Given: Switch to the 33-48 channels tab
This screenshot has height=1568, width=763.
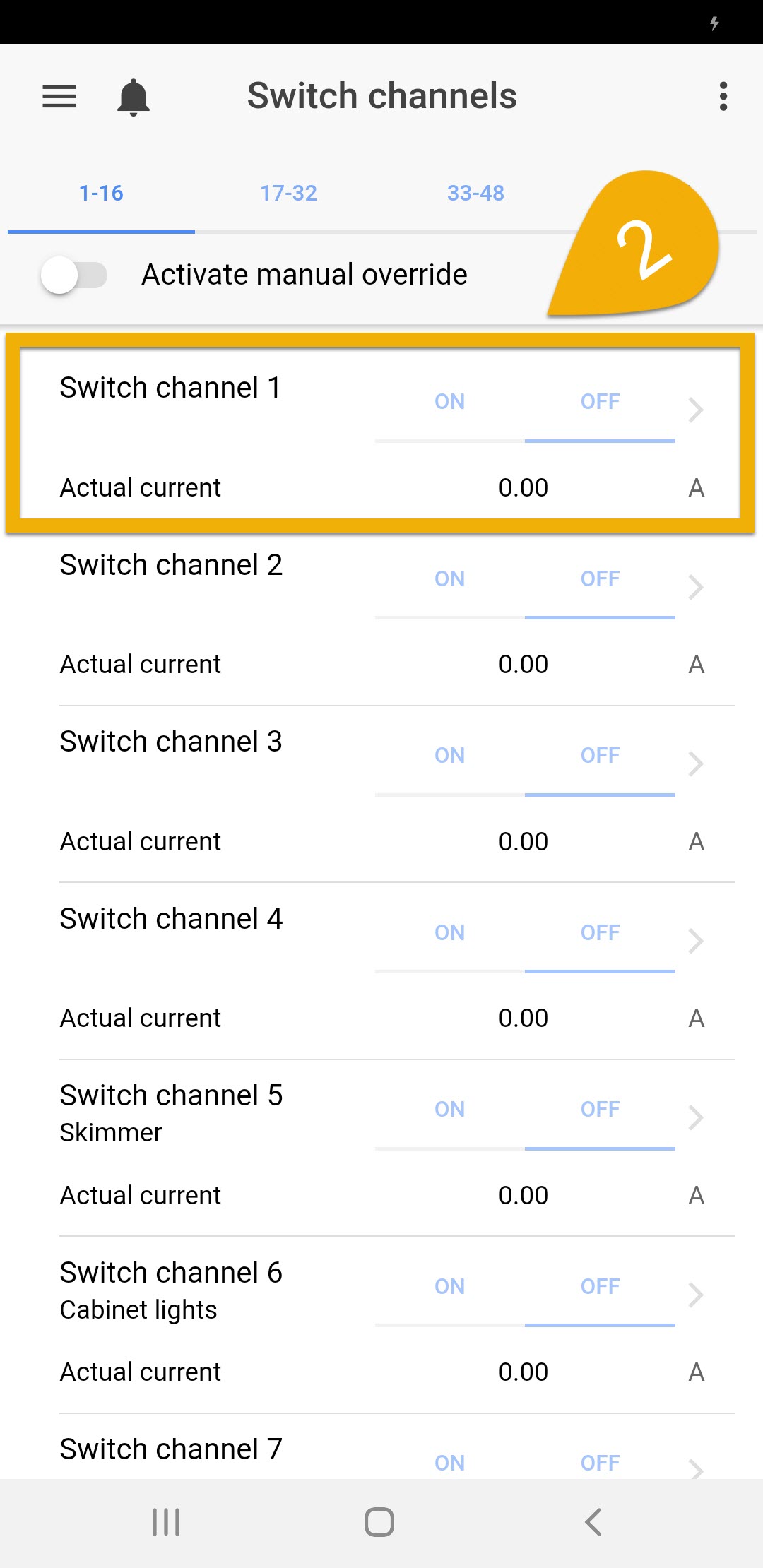Looking at the screenshot, I should tap(475, 193).
